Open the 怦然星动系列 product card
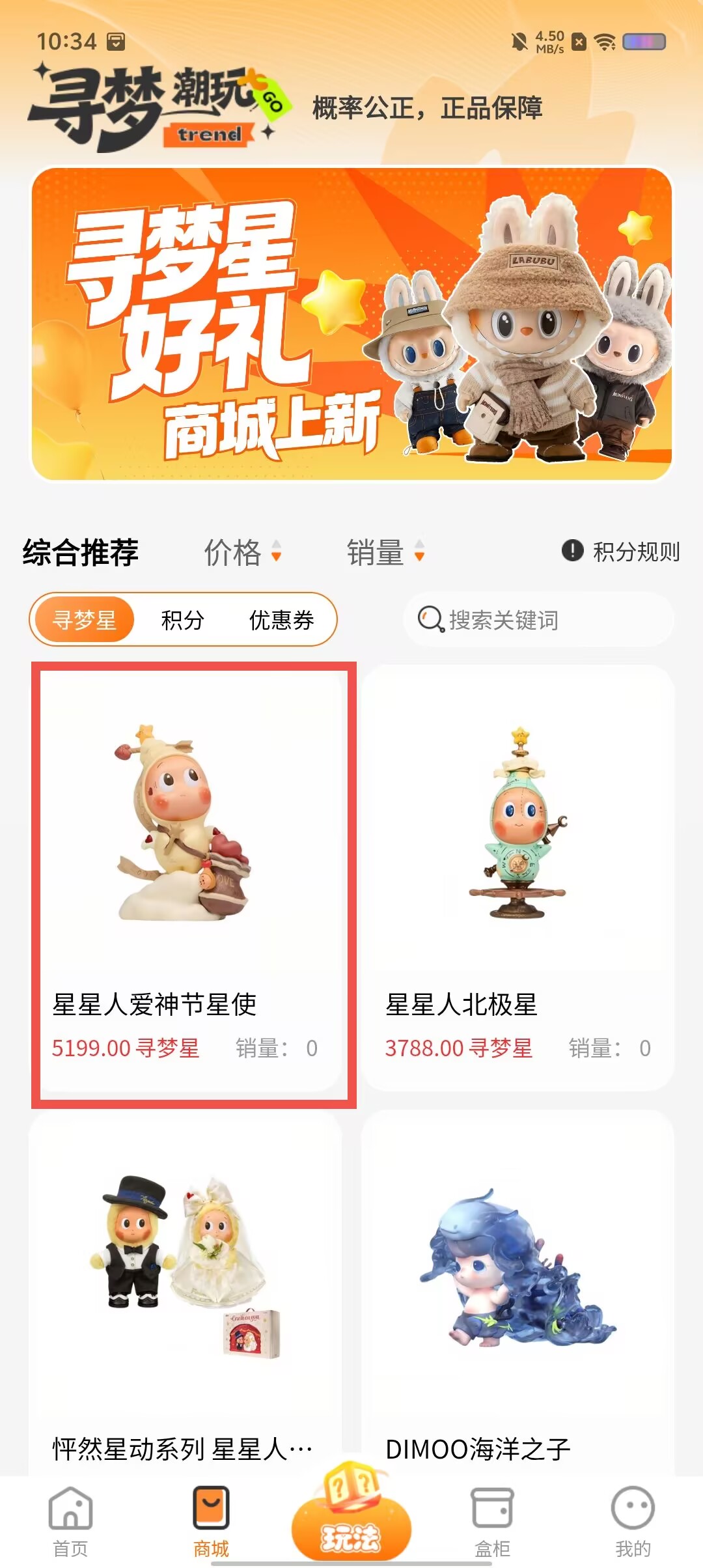The width and height of the screenshot is (703, 1568). tap(186, 1293)
